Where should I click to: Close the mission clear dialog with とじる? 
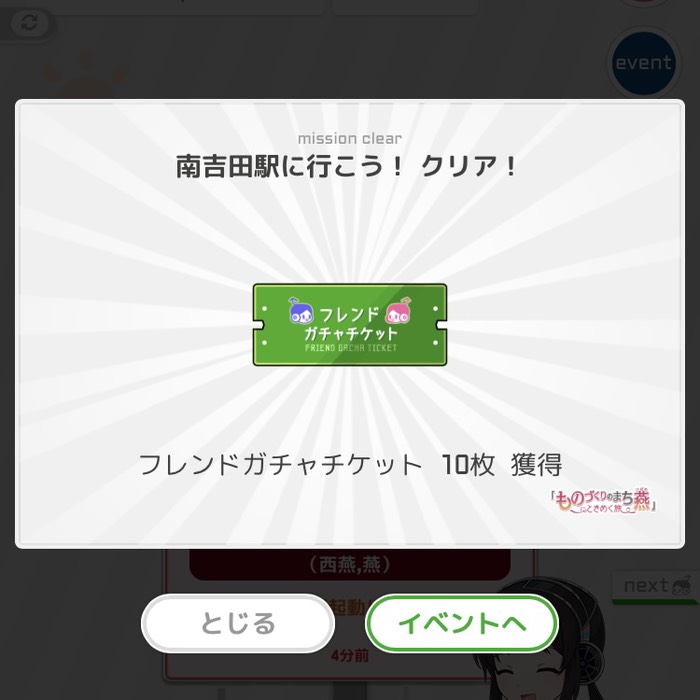click(238, 624)
